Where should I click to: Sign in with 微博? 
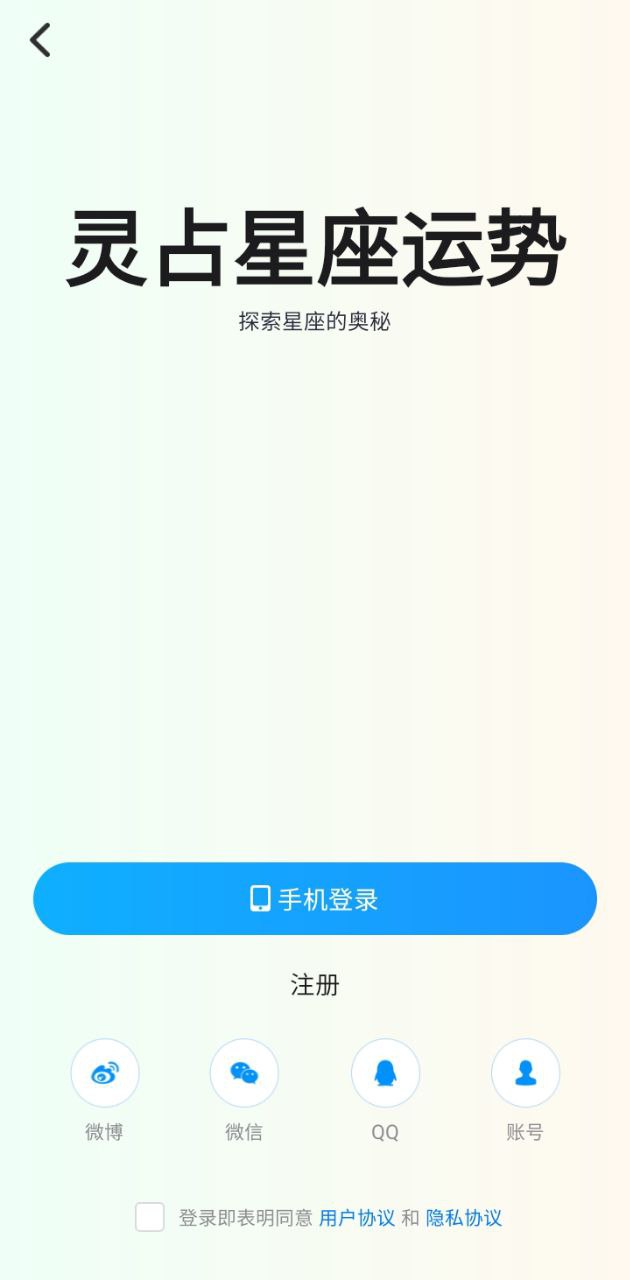105,1073
